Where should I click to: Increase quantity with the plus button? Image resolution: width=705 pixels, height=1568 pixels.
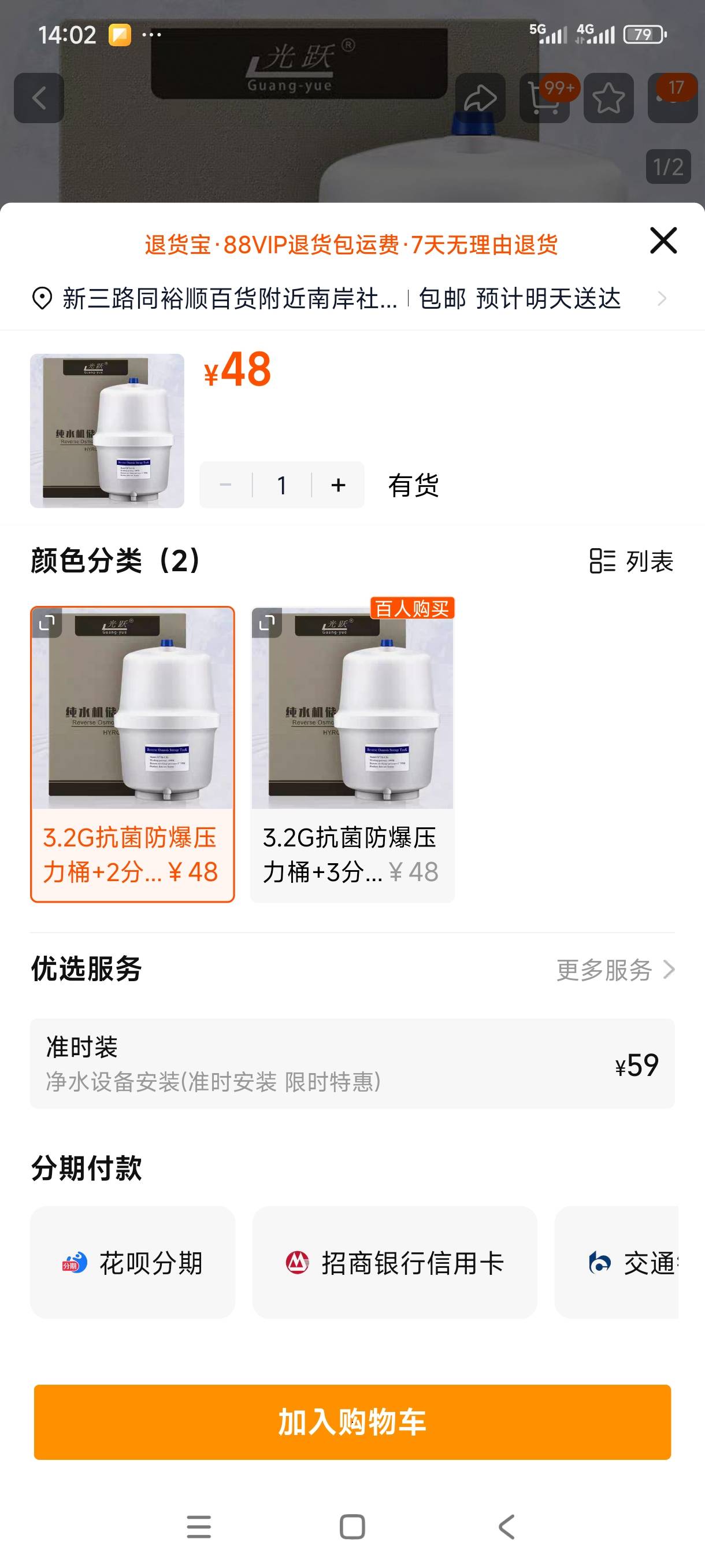(x=338, y=485)
